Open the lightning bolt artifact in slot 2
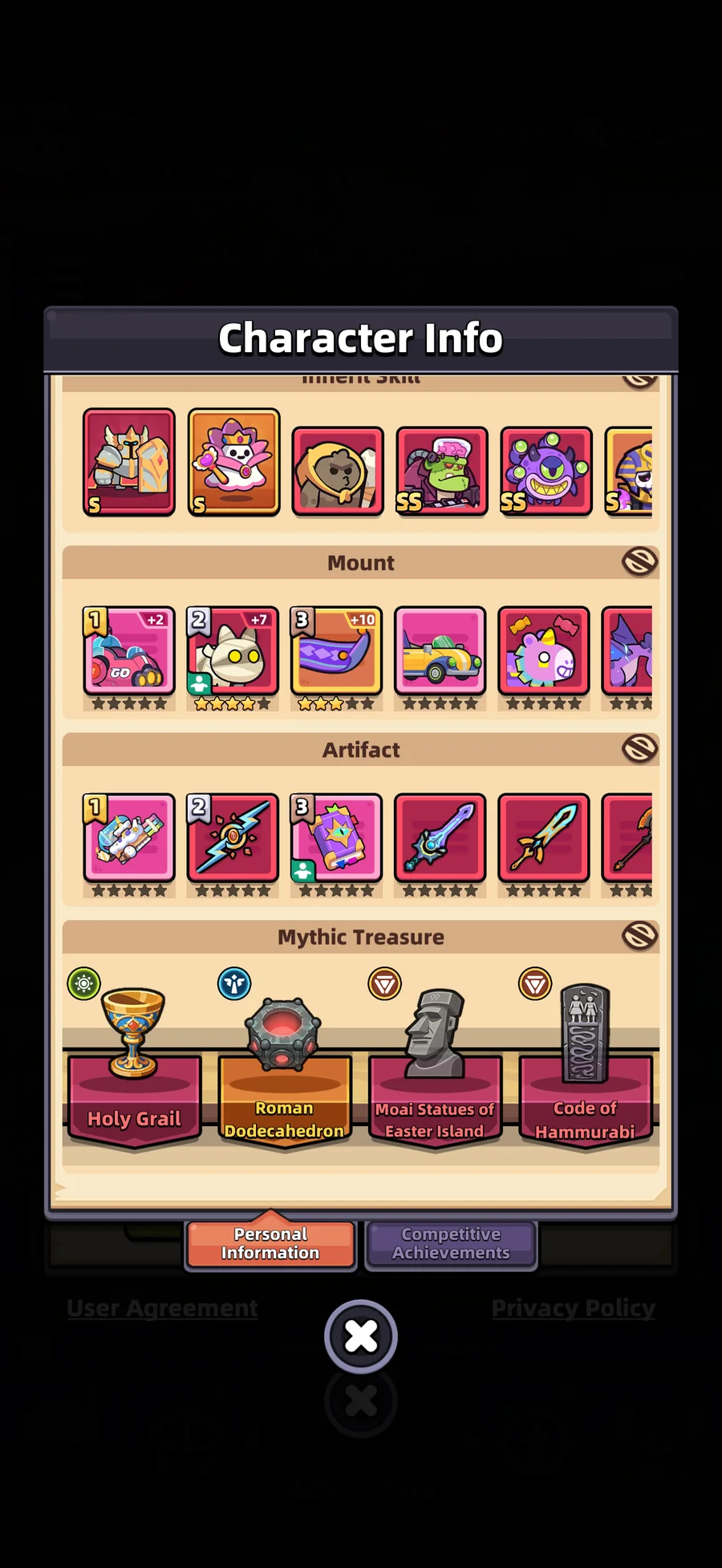The width and height of the screenshot is (722, 1568). [x=233, y=837]
